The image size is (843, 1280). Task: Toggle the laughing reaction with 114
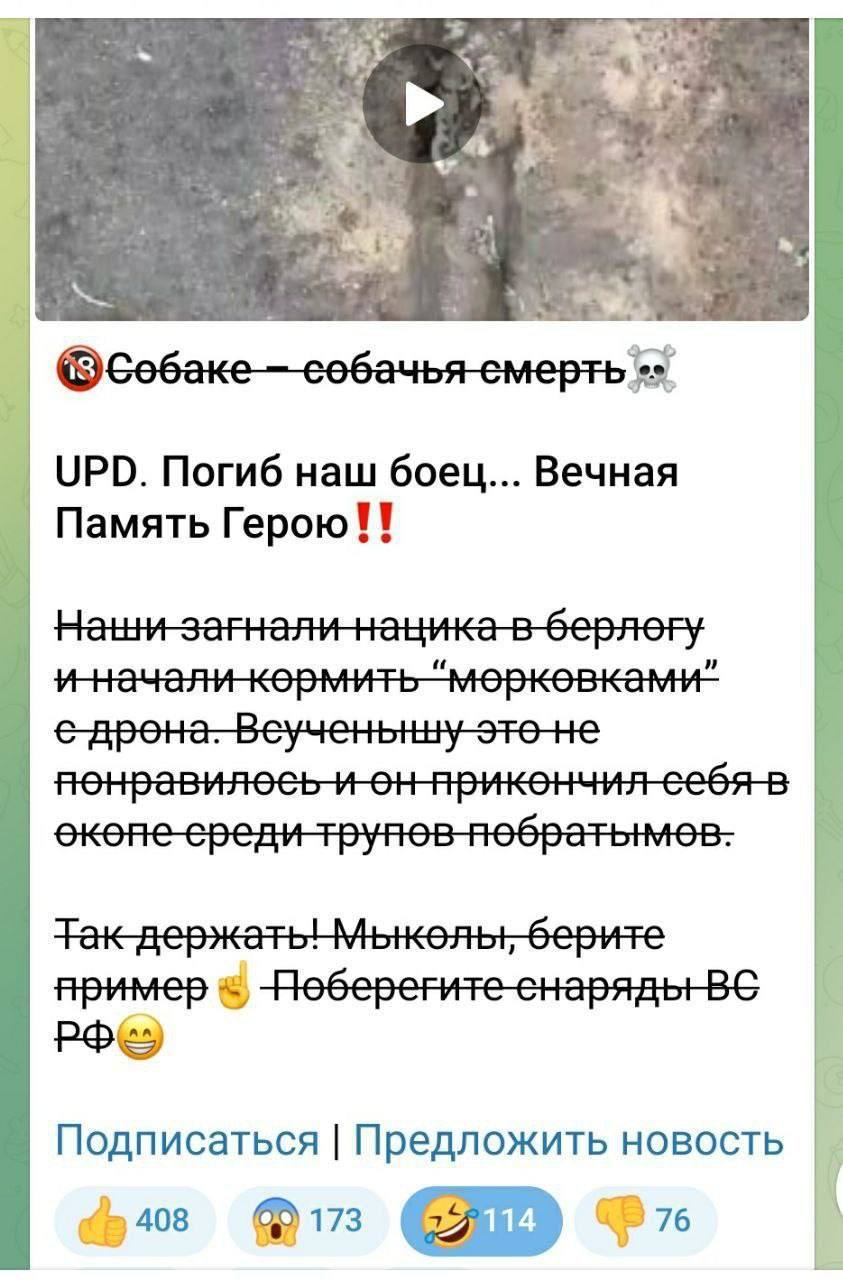(479, 1221)
